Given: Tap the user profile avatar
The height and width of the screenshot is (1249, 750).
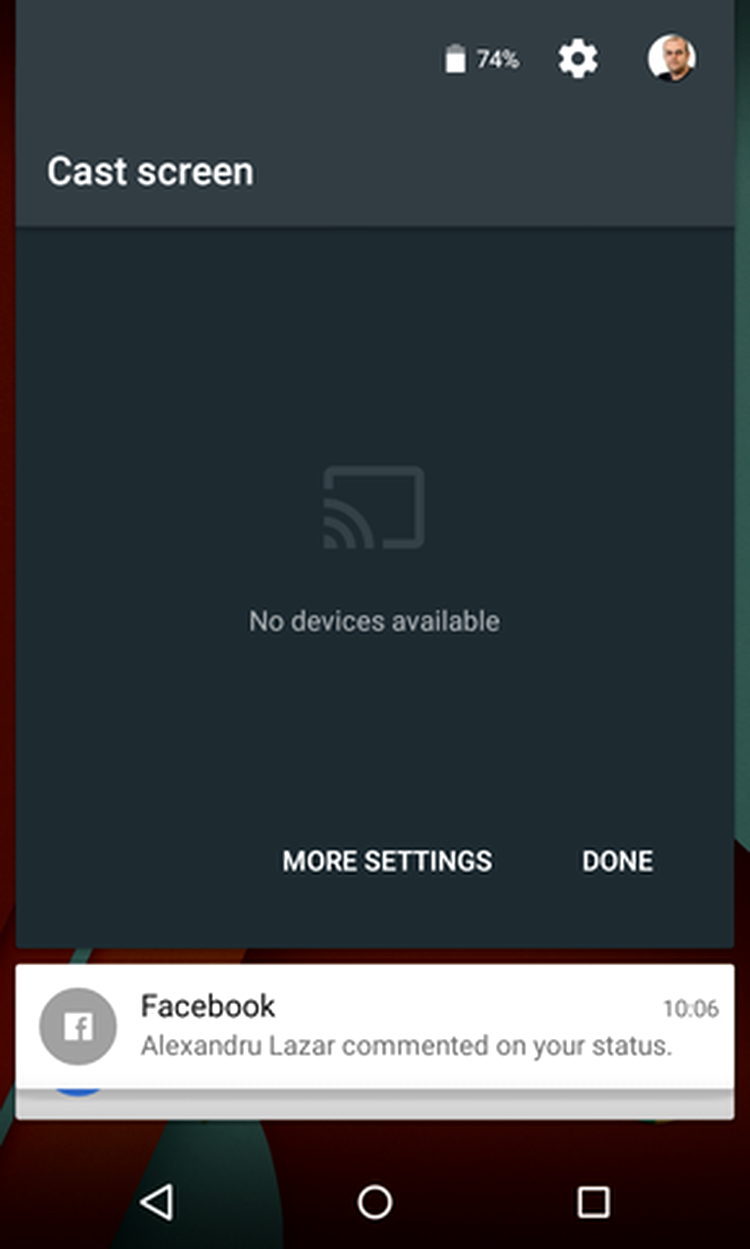Looking at the screenshot, I should [671, 59].
